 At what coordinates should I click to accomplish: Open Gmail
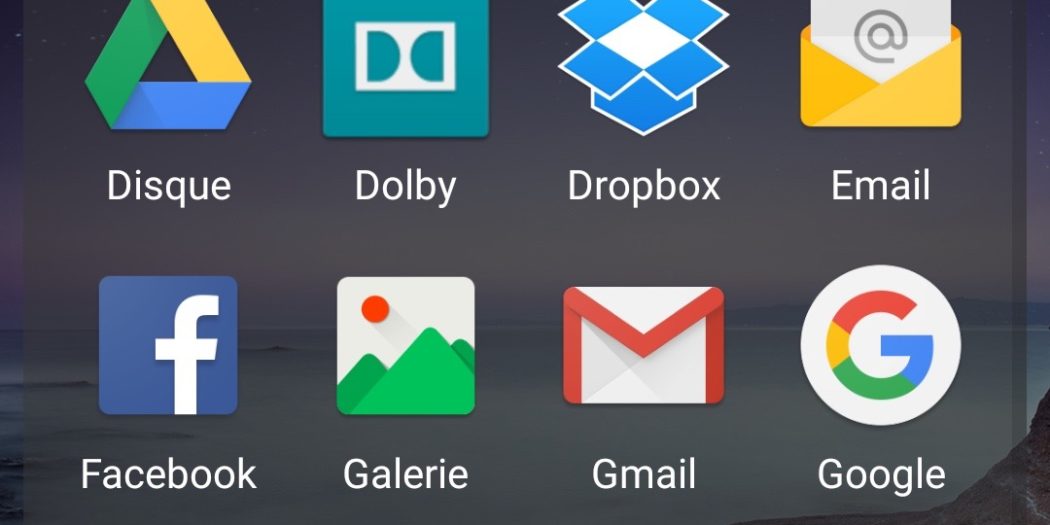tap(643, 346)
